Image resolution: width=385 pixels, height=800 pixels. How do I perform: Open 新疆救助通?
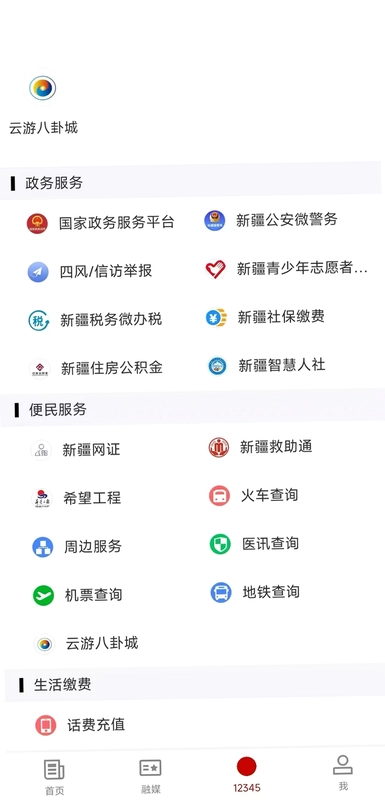260,447
